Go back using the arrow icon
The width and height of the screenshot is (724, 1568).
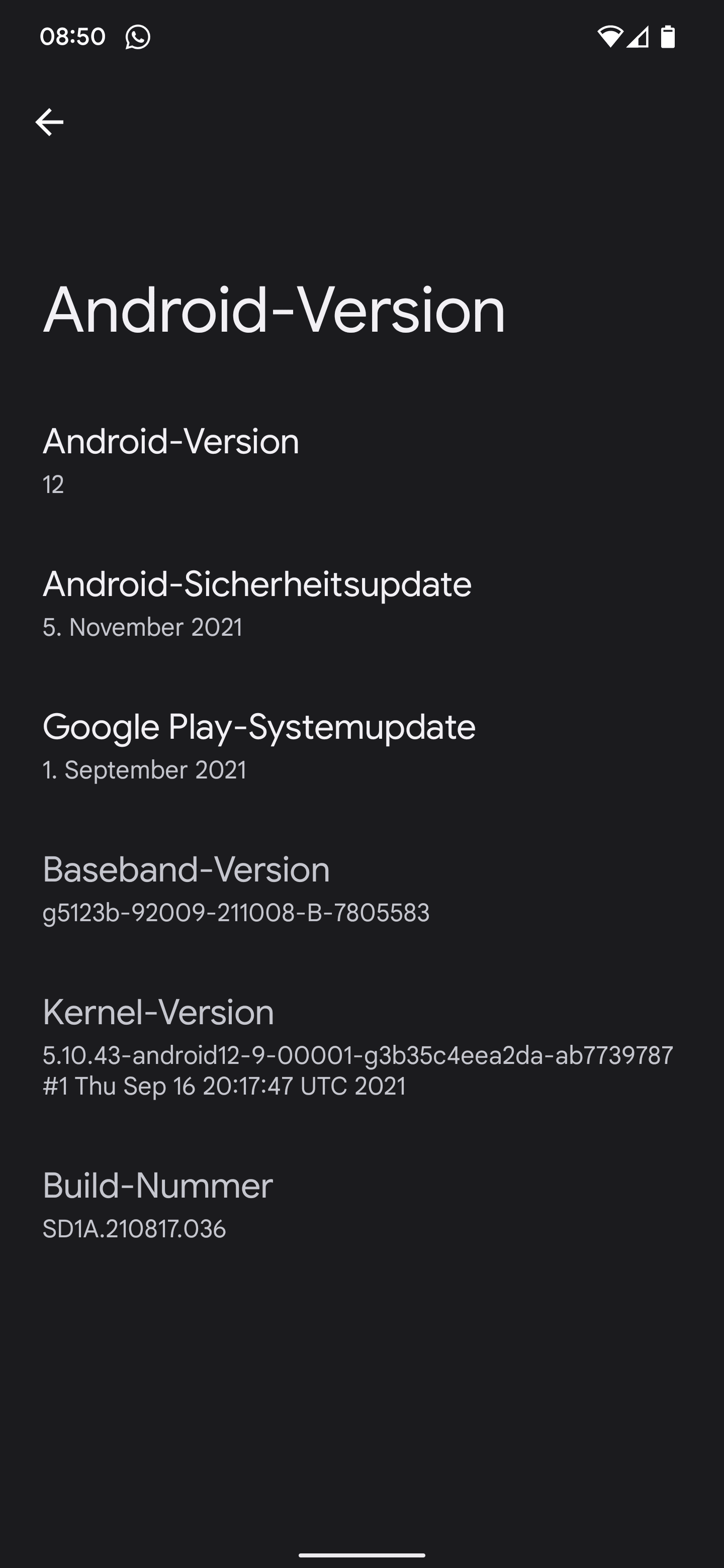point(49,122)
